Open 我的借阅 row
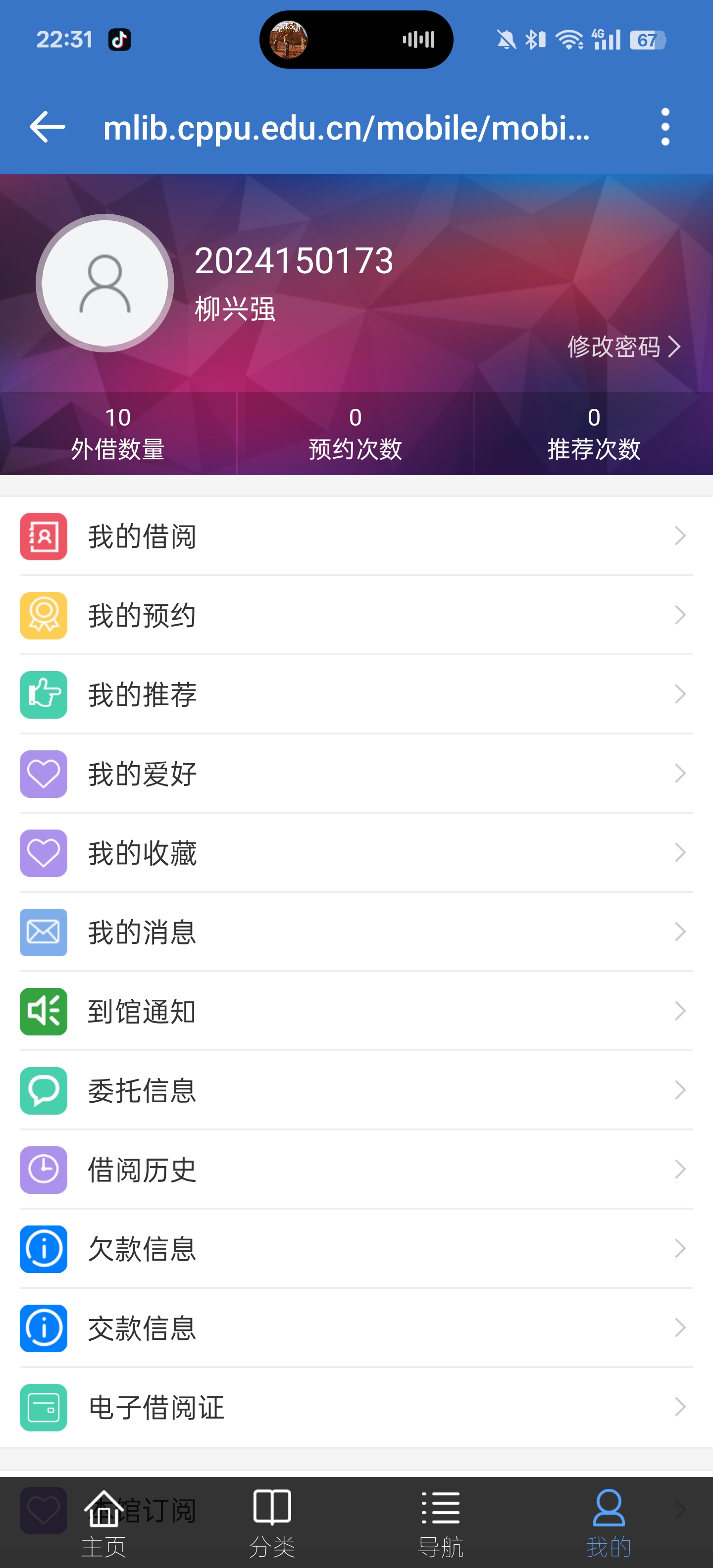Screen dimensions: 713x1568 [x=356, y=536]
